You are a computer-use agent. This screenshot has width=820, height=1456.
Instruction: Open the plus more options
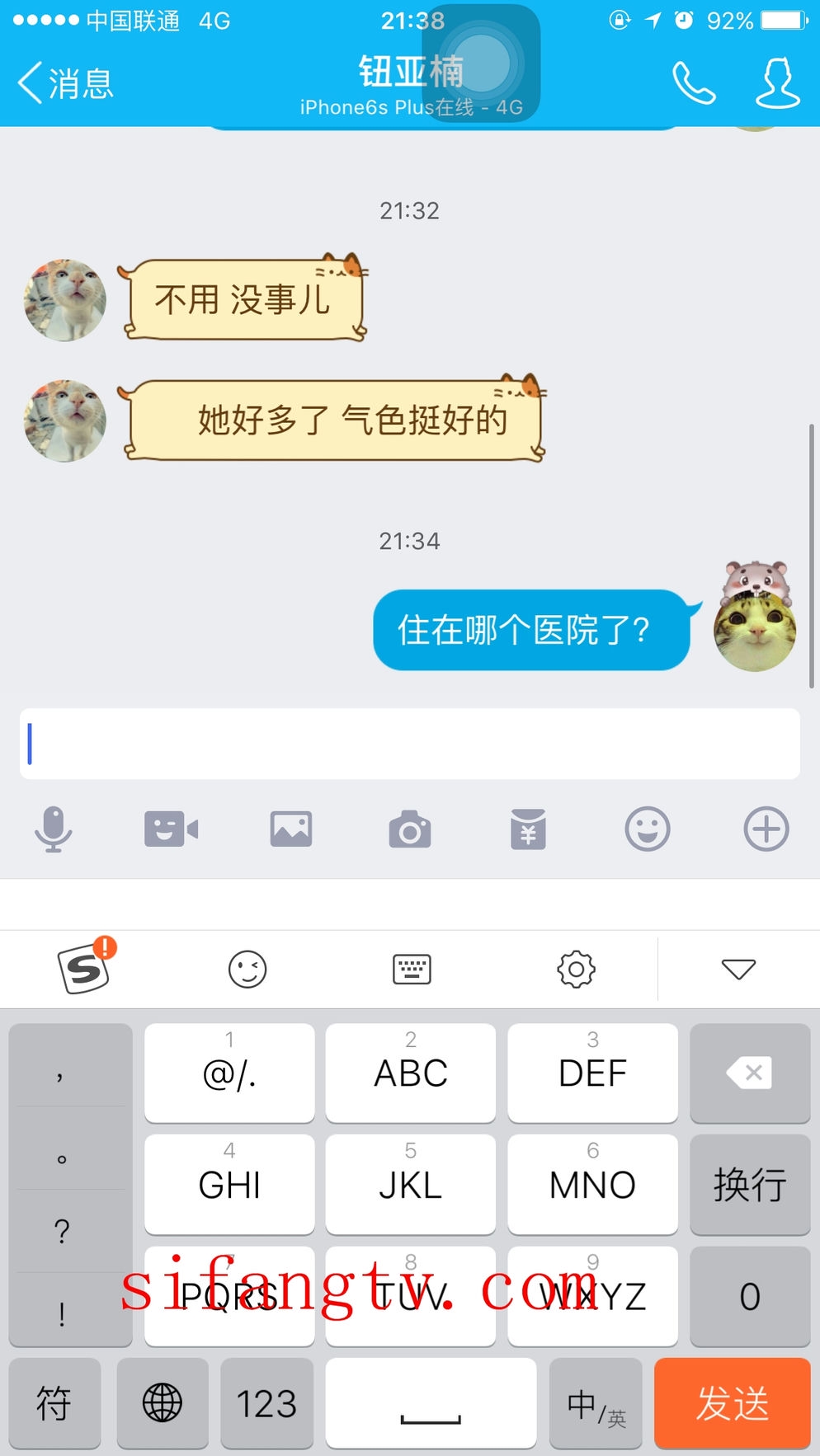coord(766,829)
